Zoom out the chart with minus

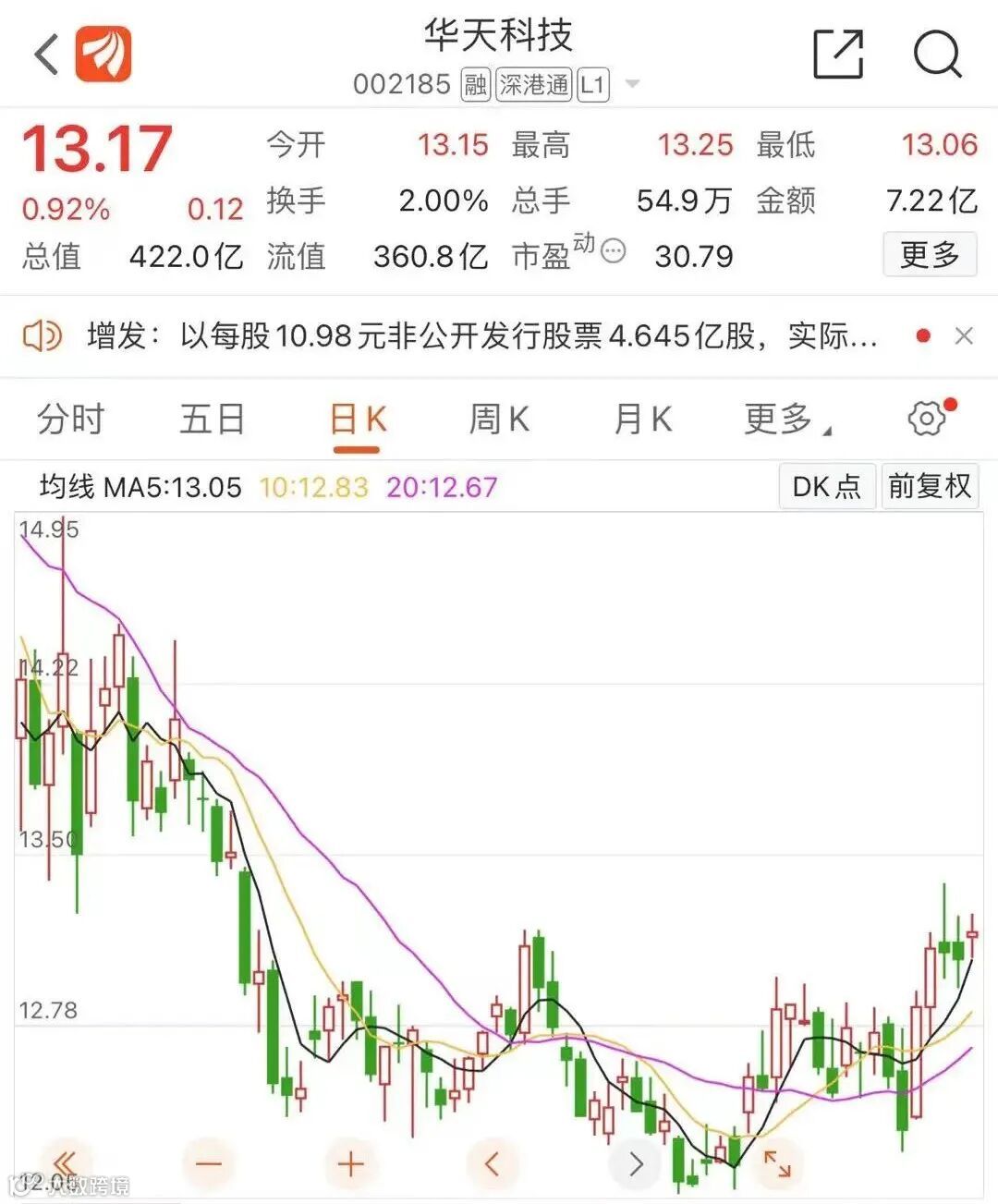coord(209,1163)
